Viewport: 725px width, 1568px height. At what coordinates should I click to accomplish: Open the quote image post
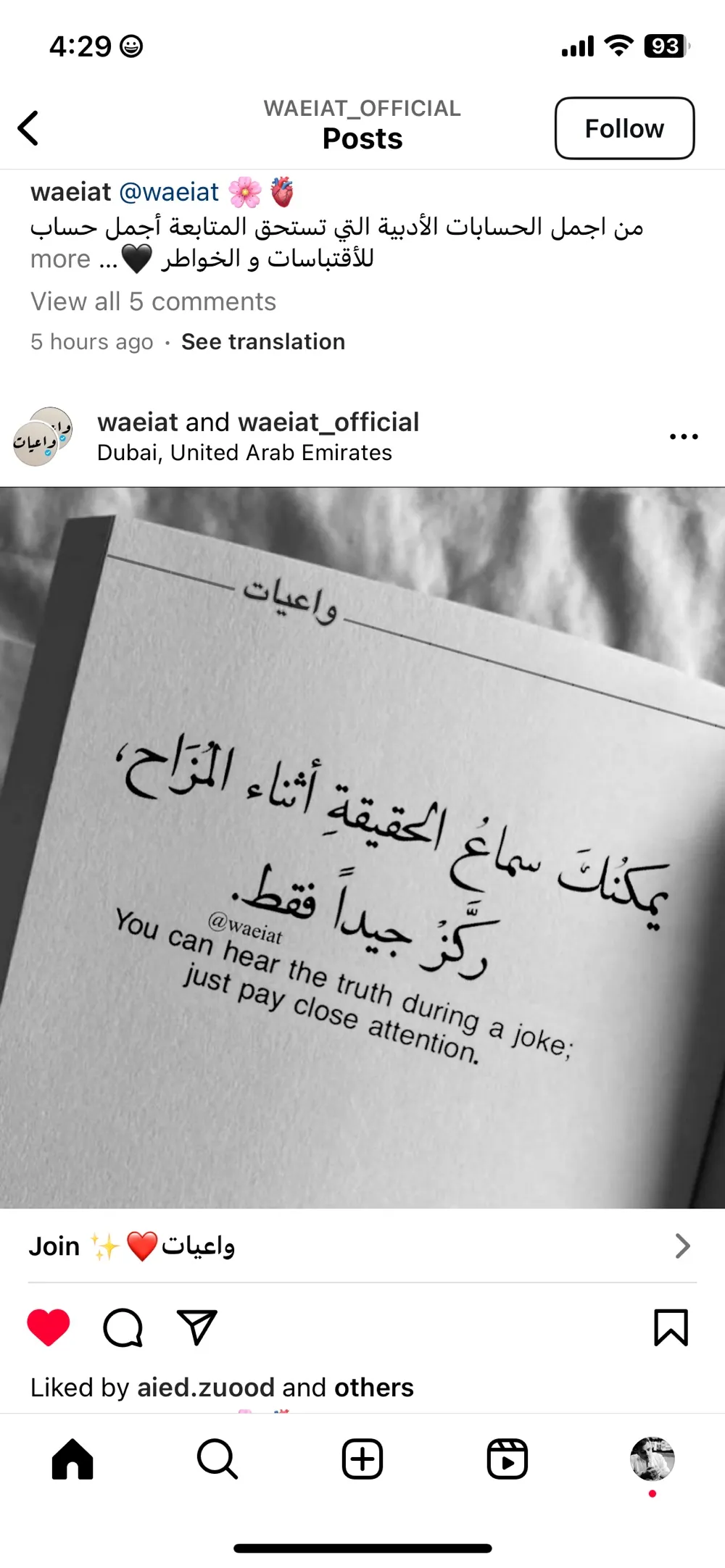click(x=362, y=848)
